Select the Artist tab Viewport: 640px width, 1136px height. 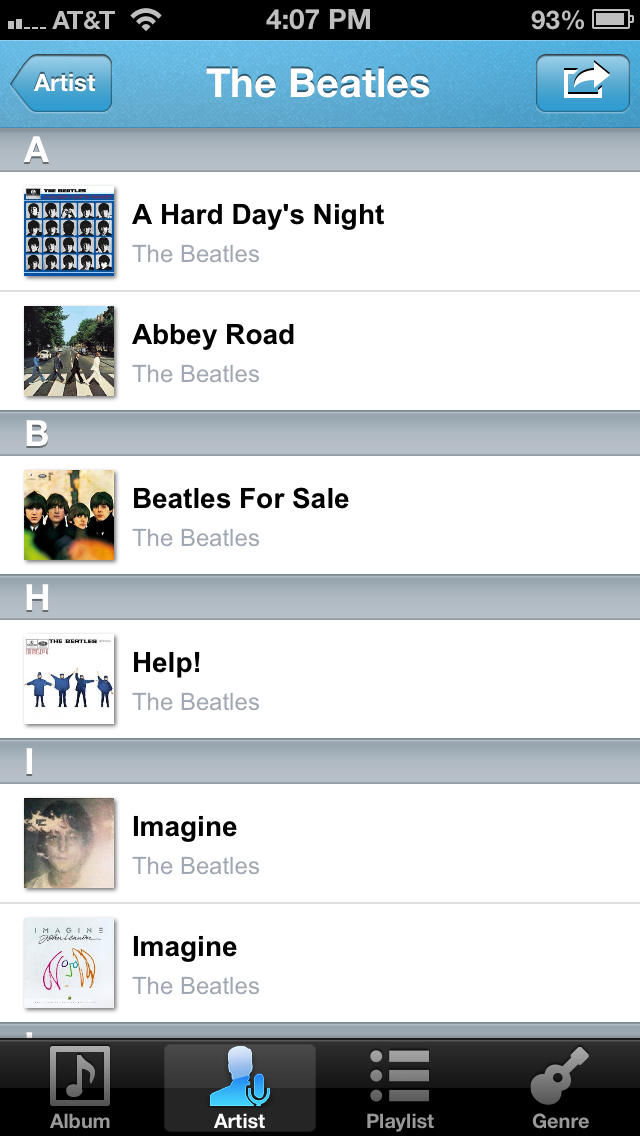tap(240, 1088)
